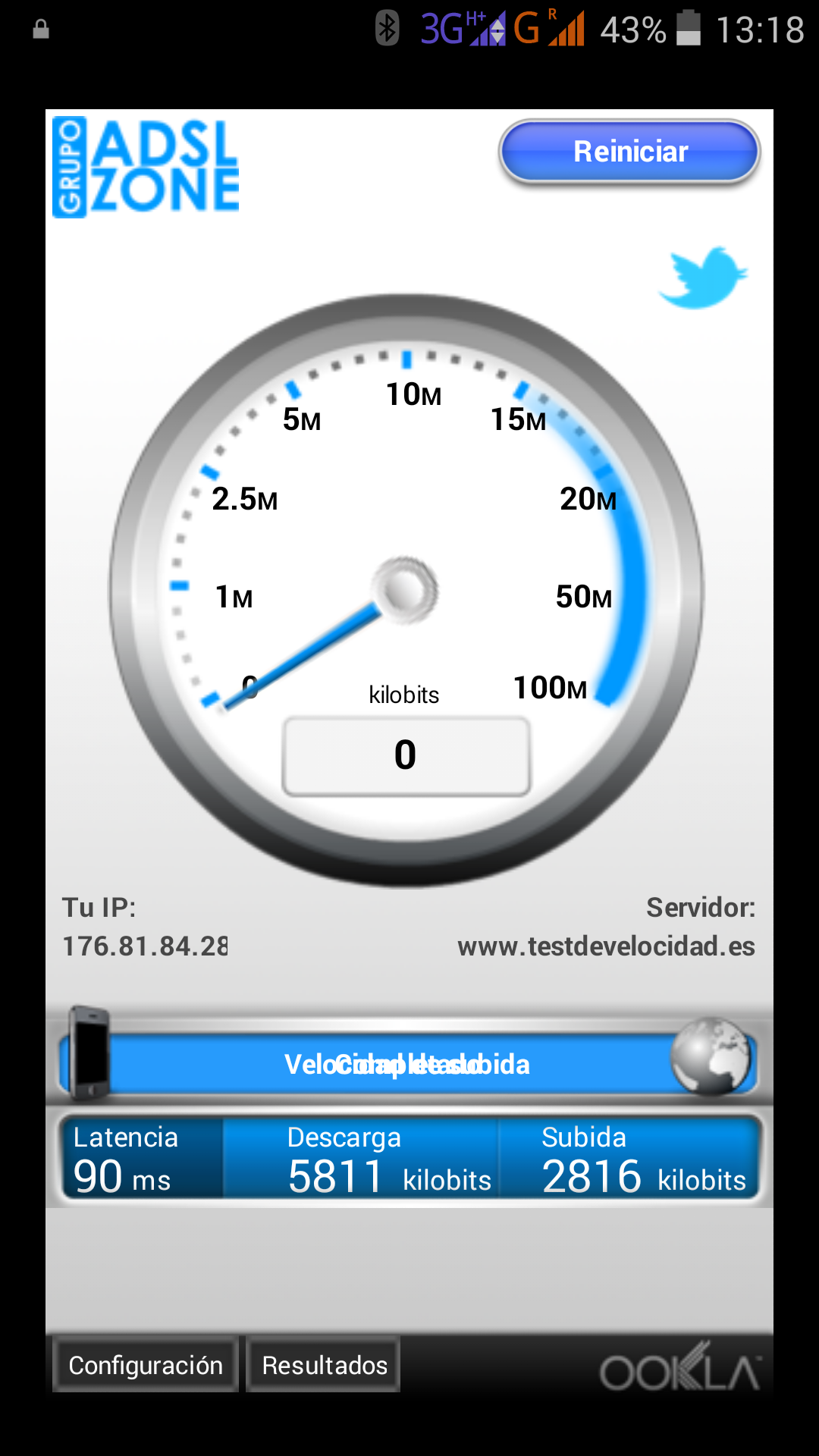View the Resultados history
The image size is (819, 1456).
pyautogui.click(x=324, y=1365)
